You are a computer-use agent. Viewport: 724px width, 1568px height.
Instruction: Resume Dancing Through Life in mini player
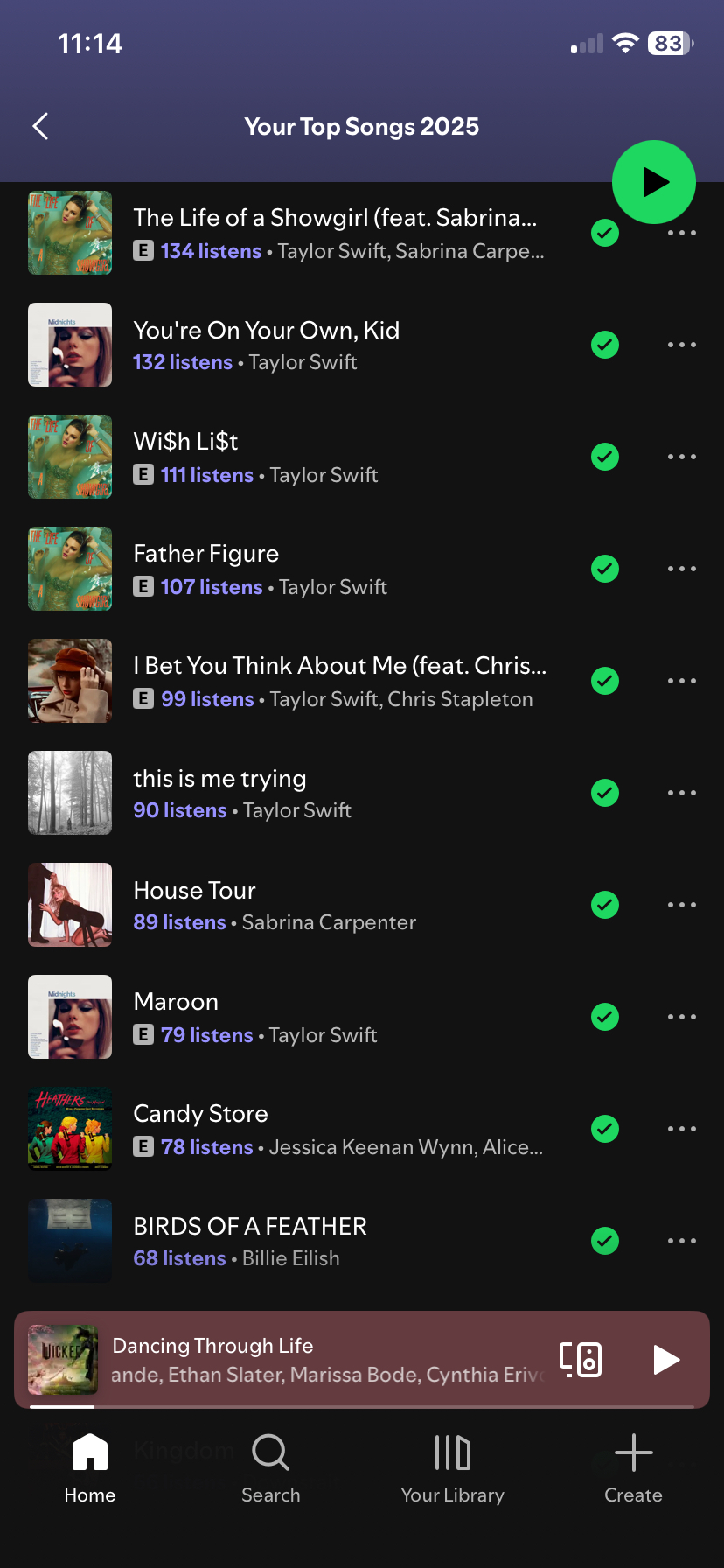click(666, 1359)
